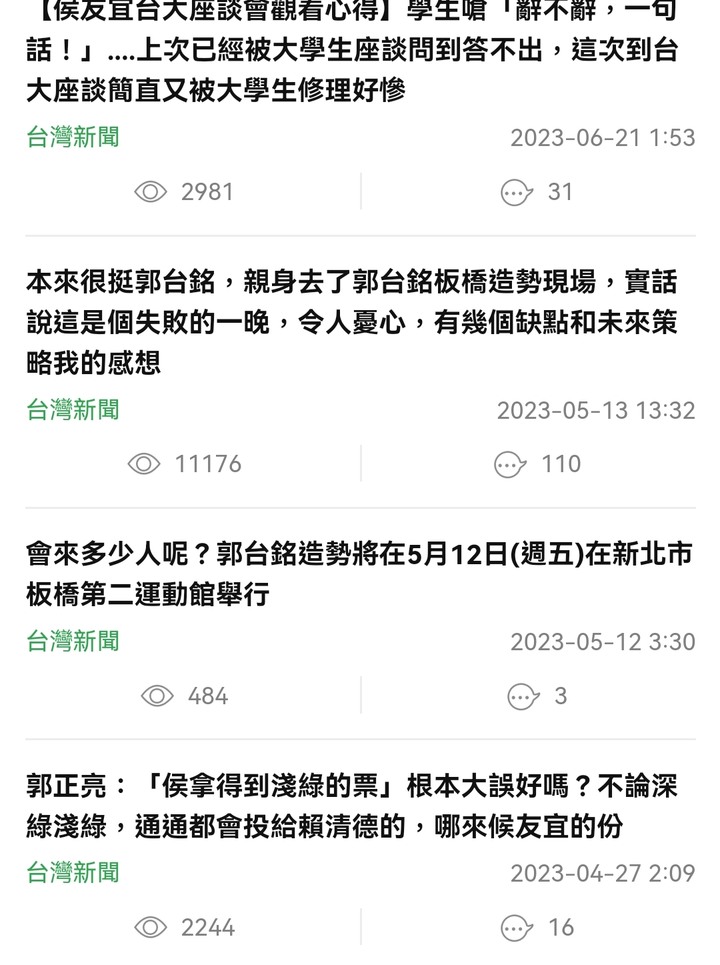Tap 台灣新聞 tag dated 2023-05-13
The width and height of the screenshot is (720, 965).
[x=73, y=410]
